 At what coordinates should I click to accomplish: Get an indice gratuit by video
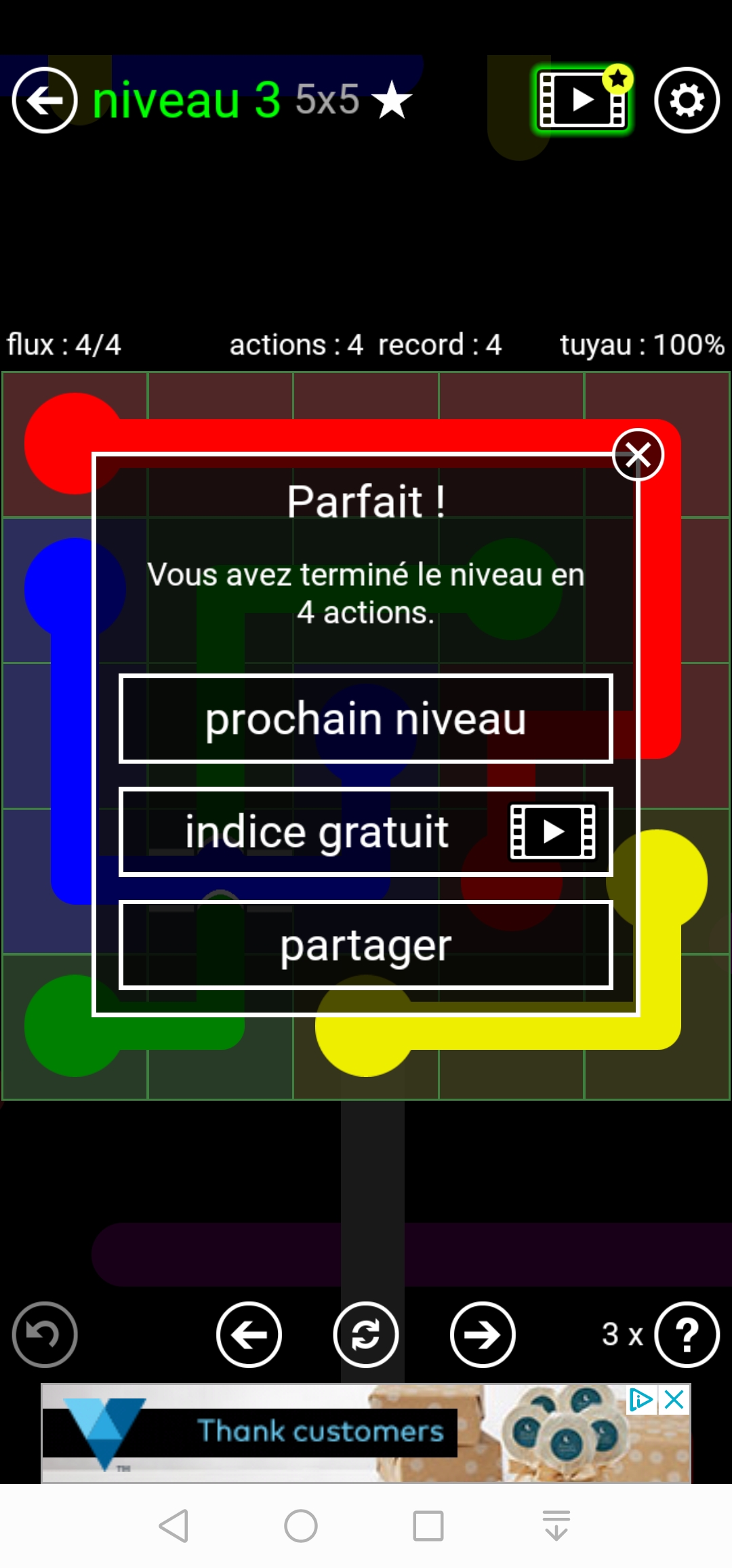(x=366, y=832)
